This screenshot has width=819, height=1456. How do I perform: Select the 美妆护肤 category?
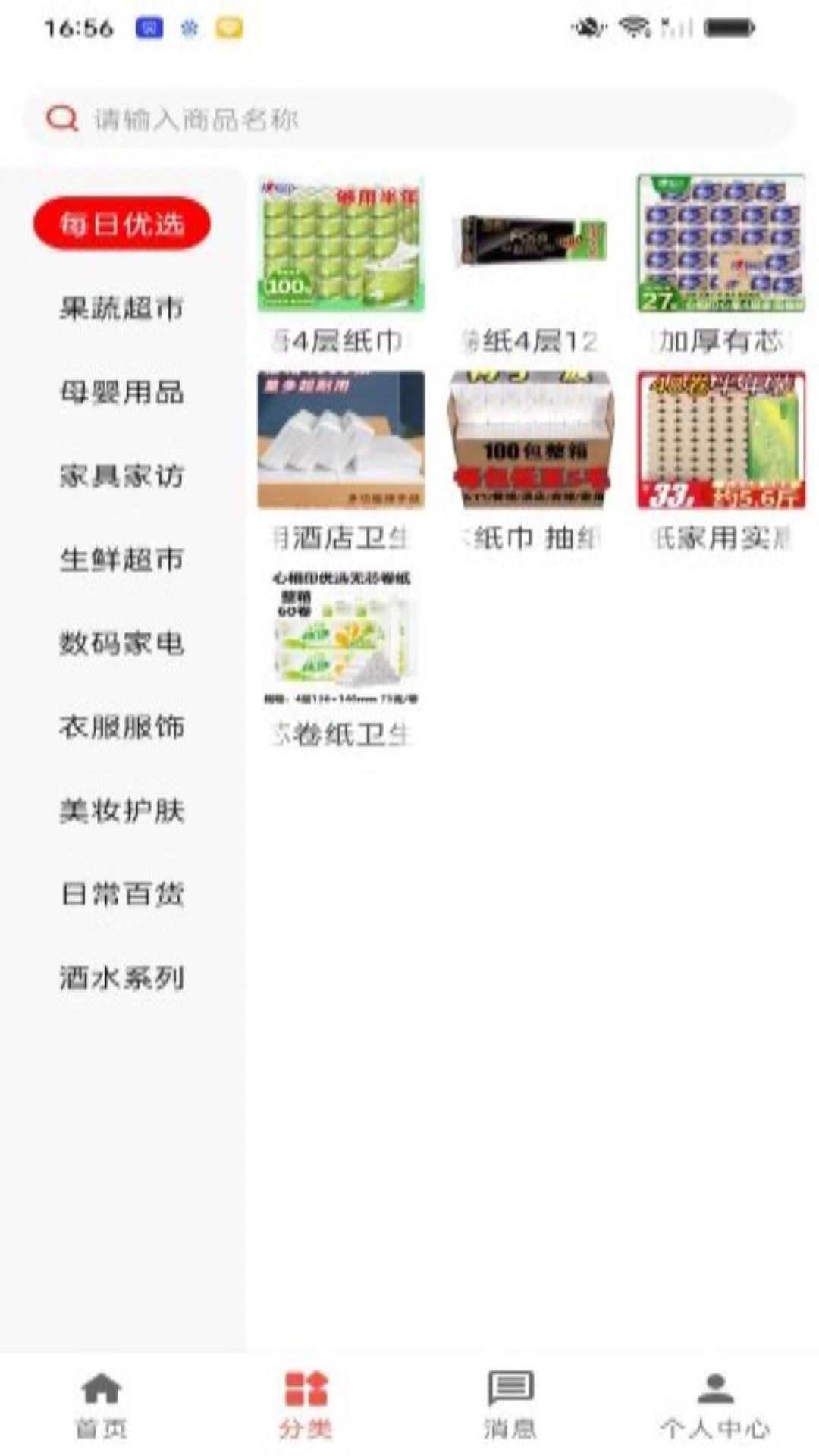tap(121, 811)
